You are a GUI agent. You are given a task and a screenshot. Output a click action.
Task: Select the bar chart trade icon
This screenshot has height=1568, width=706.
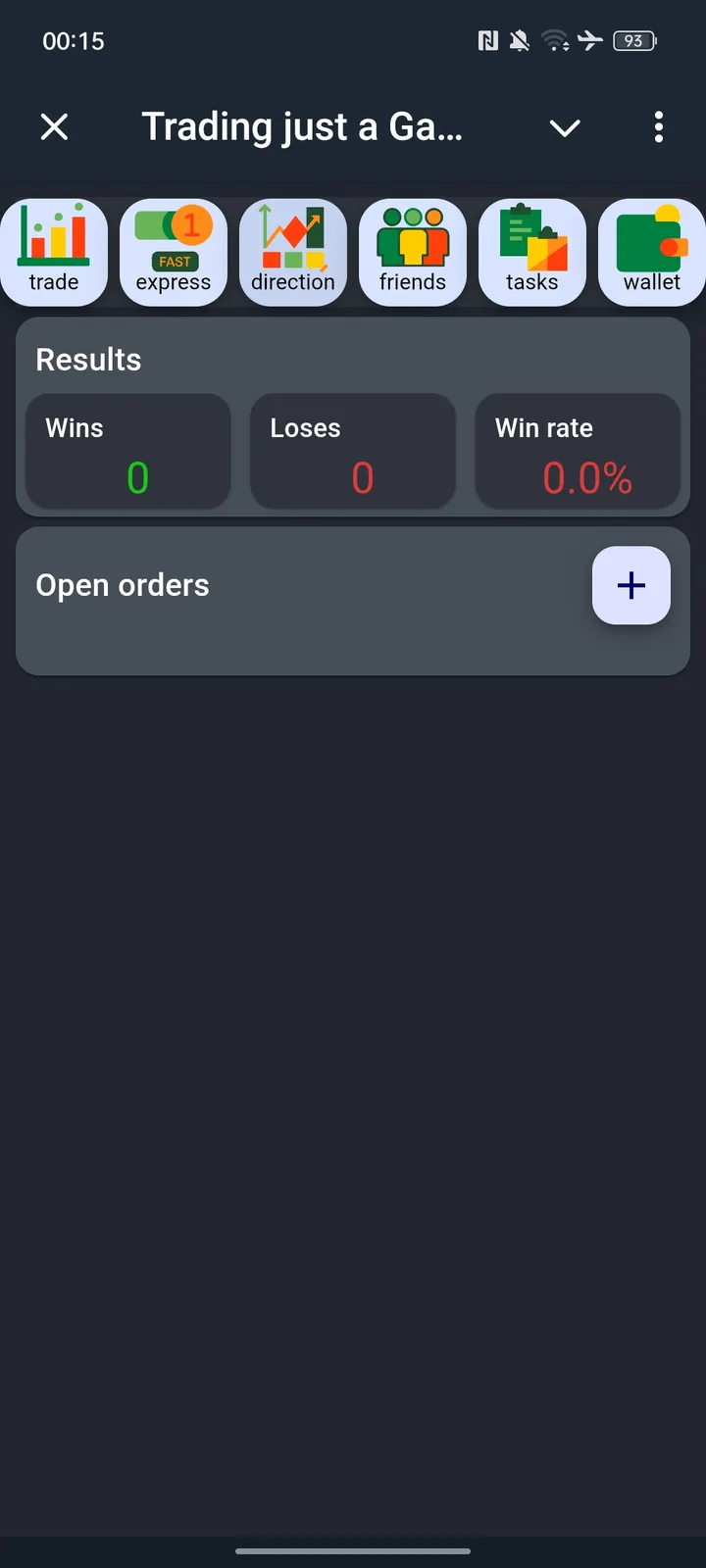pos(54,235)
